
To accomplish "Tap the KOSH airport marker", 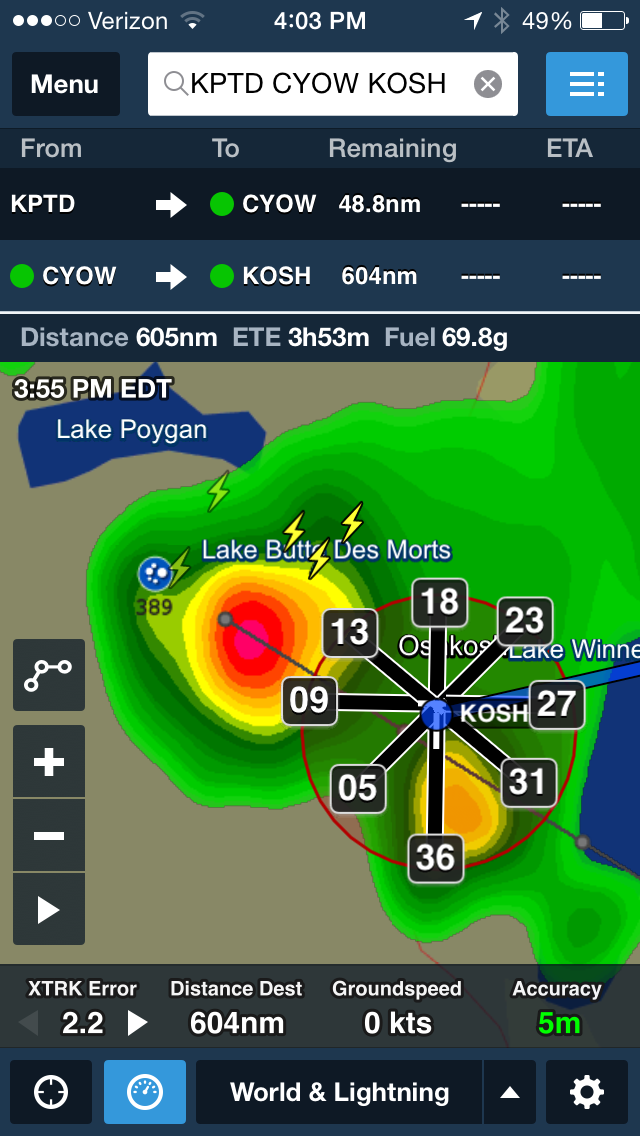I will [x=437, y=714].
